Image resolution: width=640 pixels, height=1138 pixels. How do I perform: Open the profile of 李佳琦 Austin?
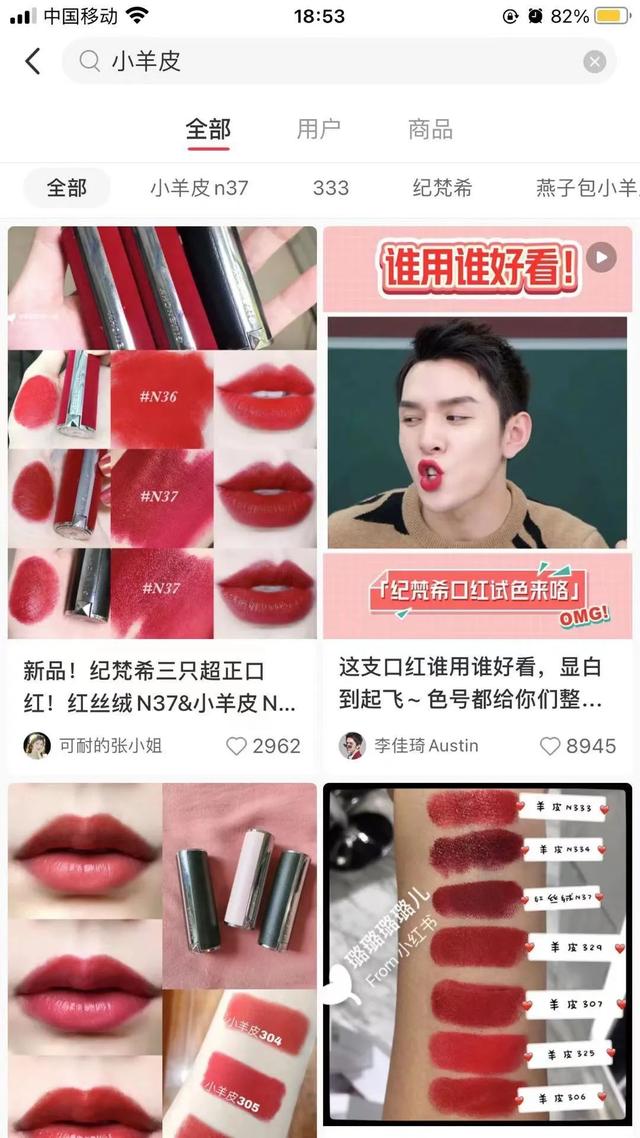[x=409, y=745]
